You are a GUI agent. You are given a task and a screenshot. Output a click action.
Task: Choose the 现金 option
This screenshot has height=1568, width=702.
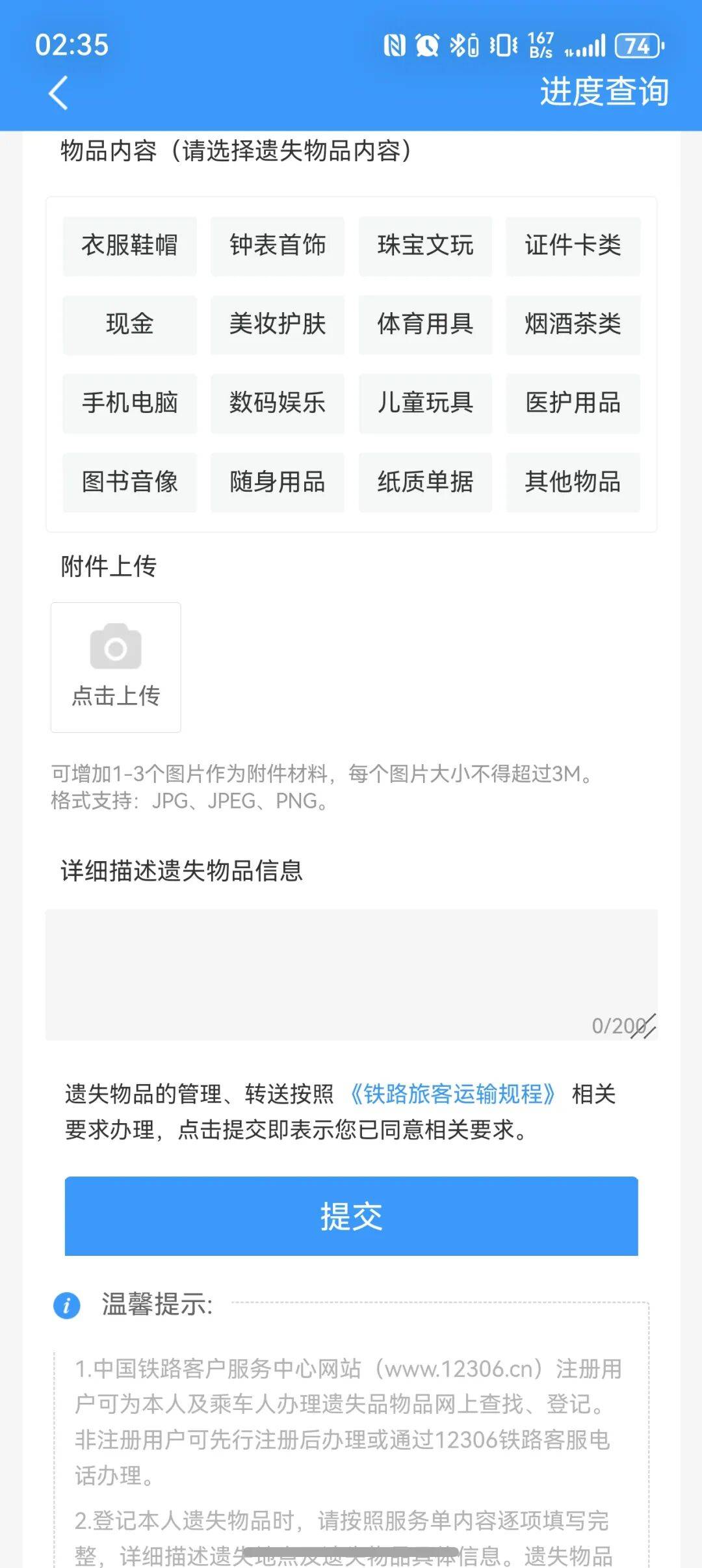[129, 325]
